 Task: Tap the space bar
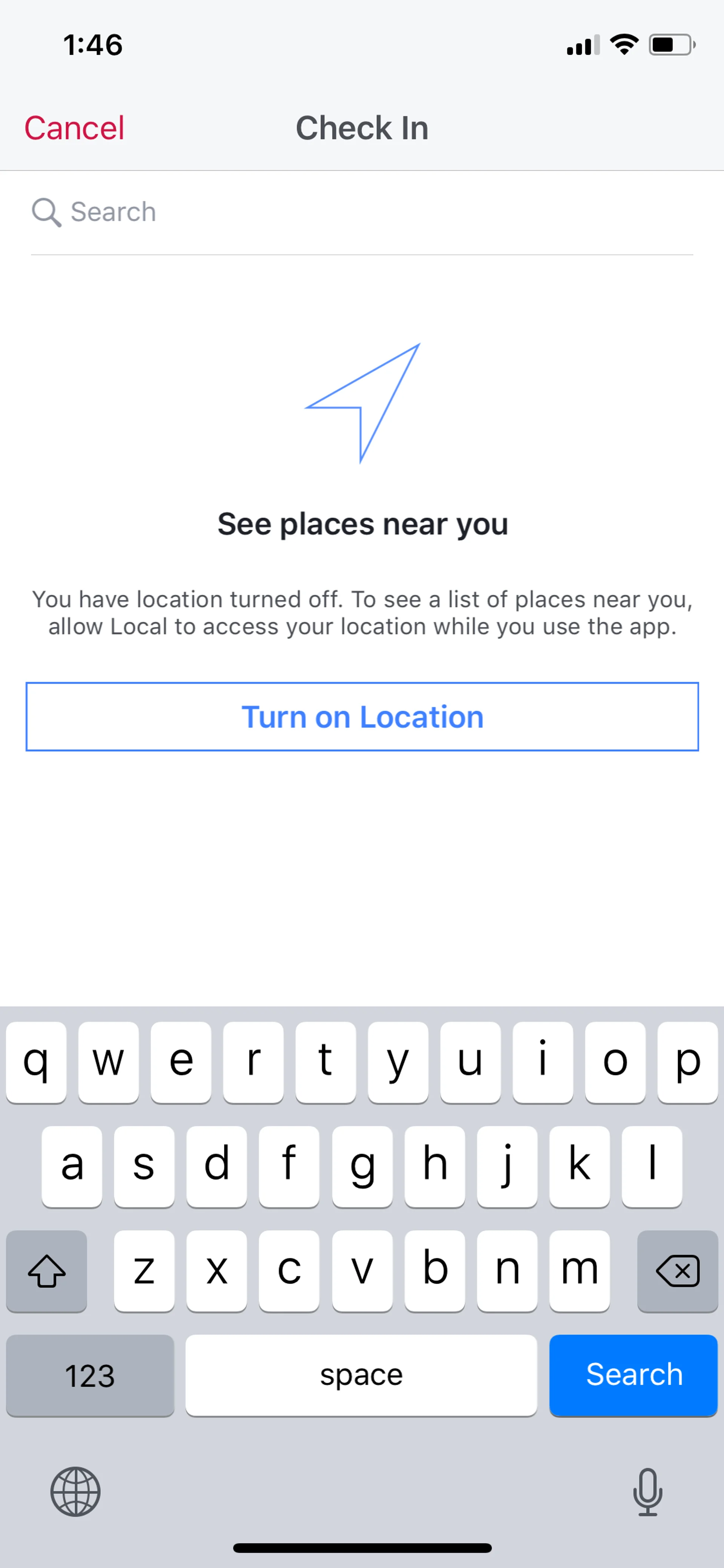click(361, 1375)
